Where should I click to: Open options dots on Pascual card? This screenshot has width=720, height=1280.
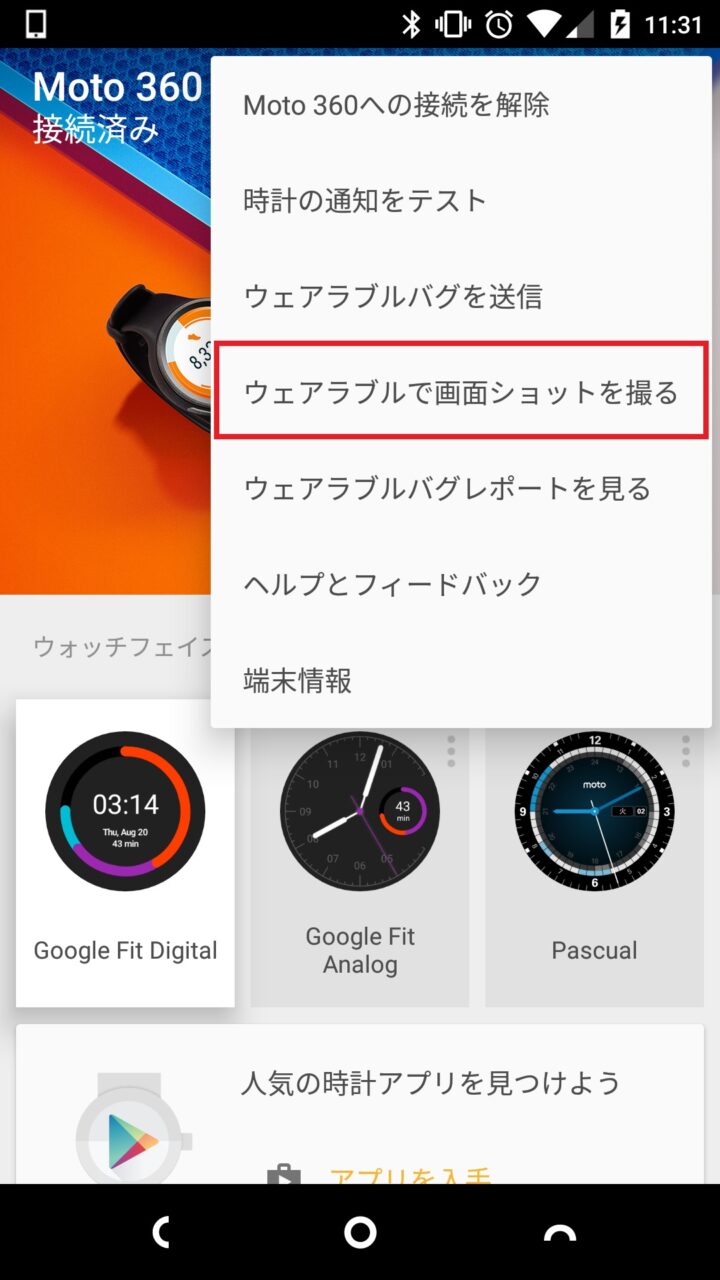click(x=686, y=749)
